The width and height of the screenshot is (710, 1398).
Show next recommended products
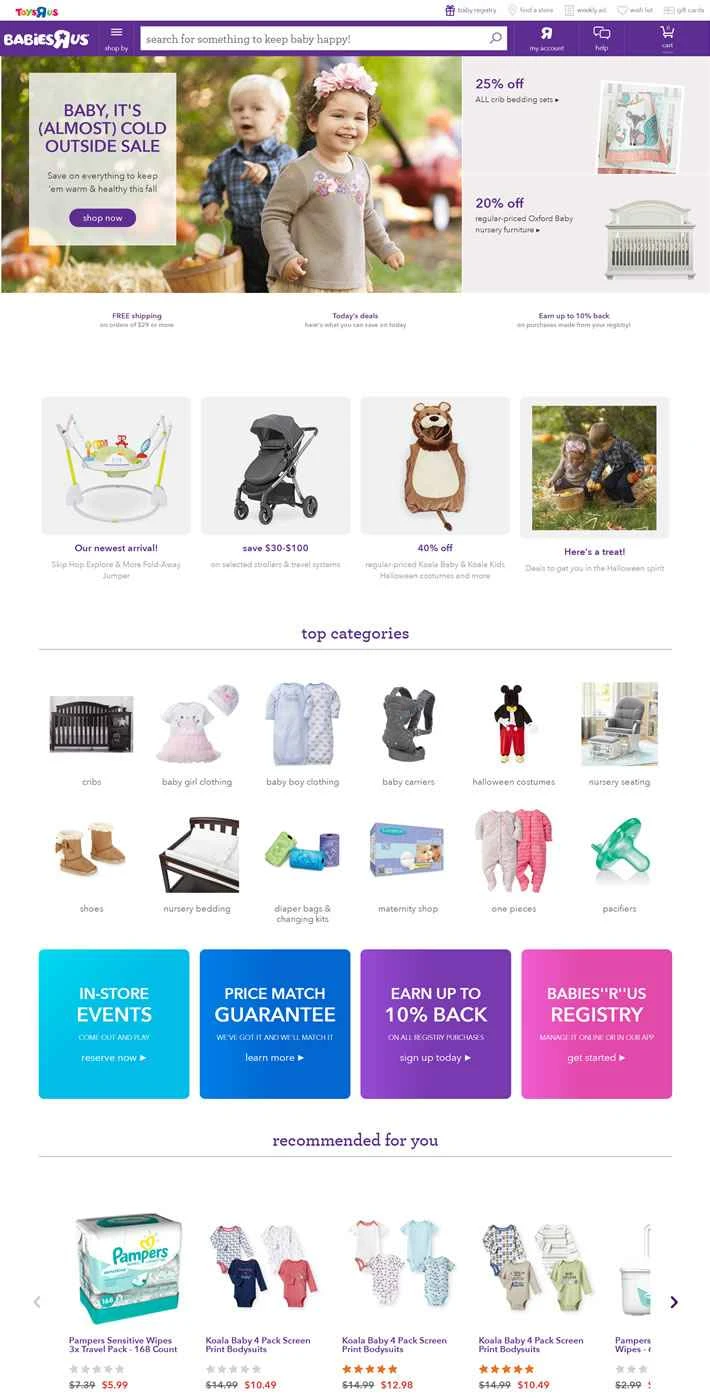tap(673, 1301)
